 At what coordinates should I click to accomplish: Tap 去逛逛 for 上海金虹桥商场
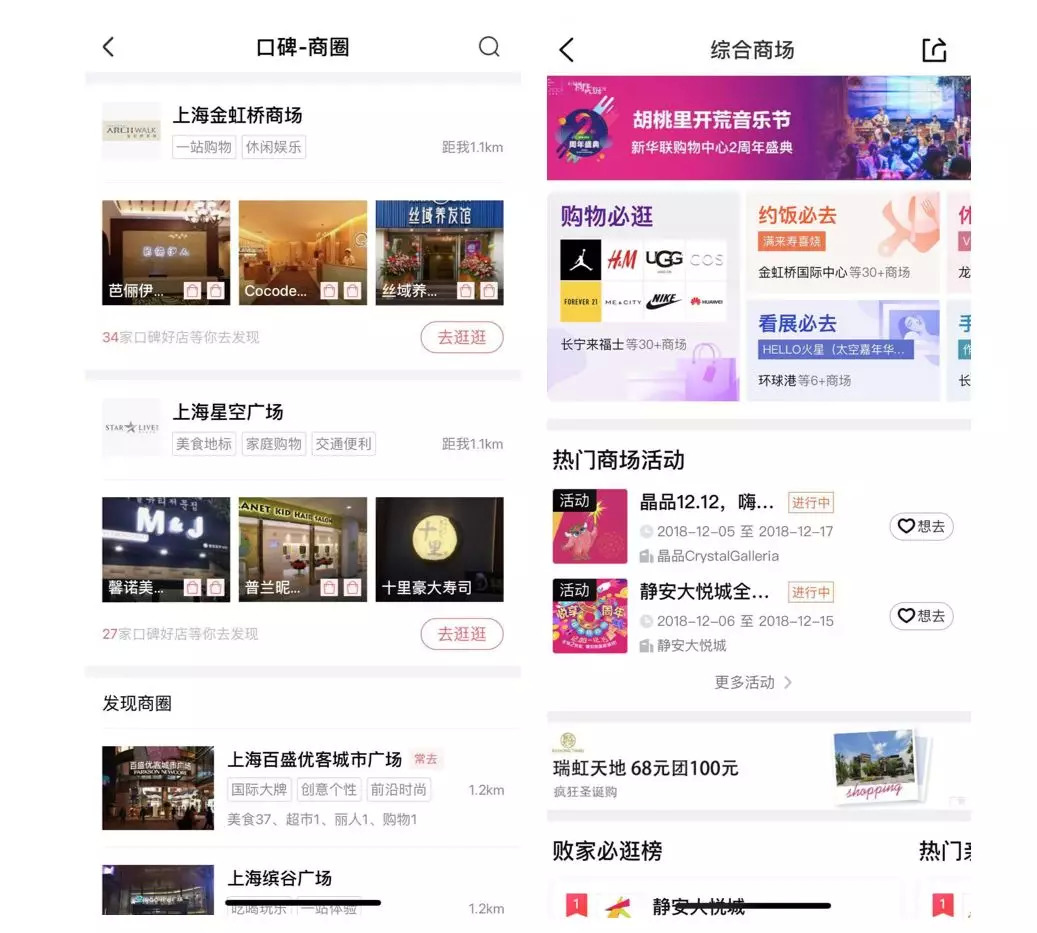[x=461, y=337]
